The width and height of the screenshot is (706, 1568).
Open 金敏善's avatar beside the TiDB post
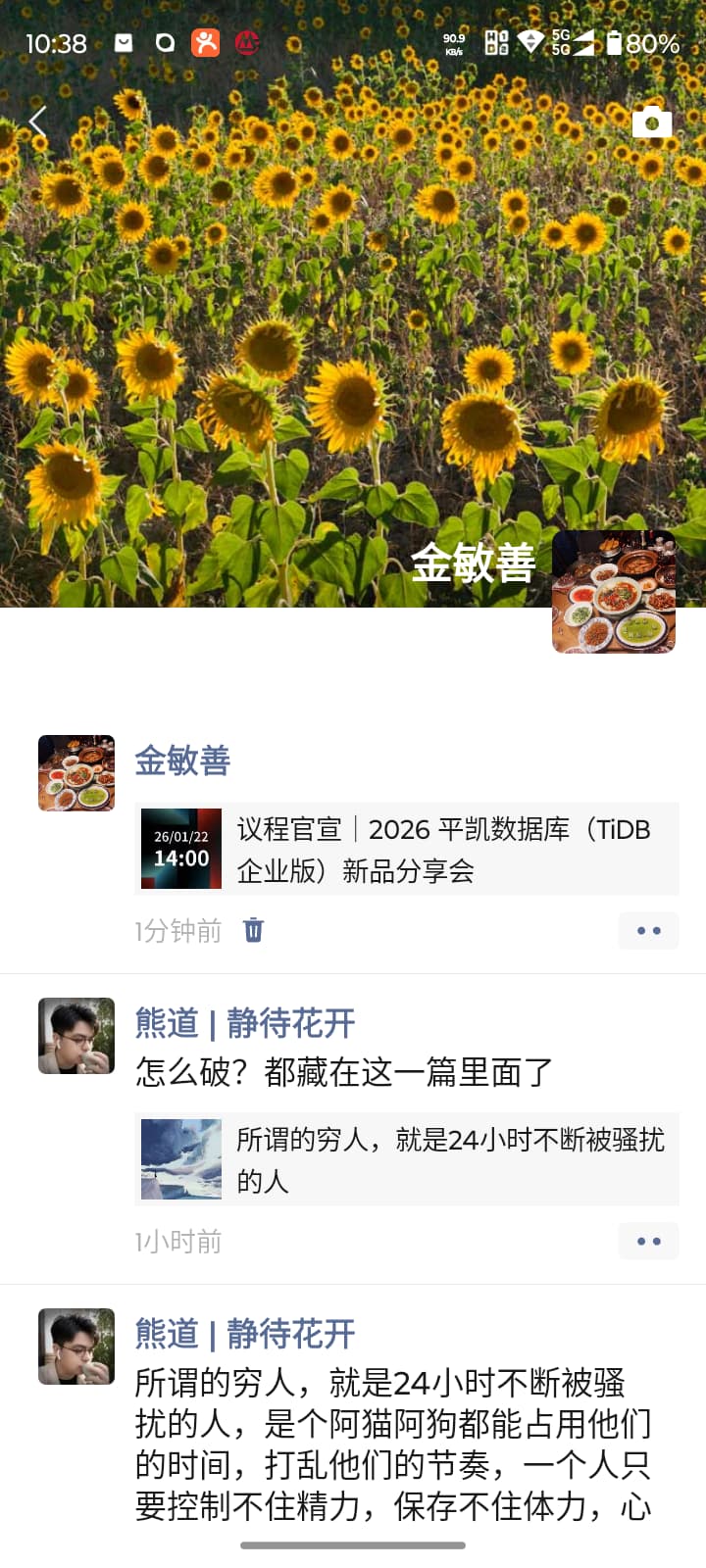click(x=76, y=773)
